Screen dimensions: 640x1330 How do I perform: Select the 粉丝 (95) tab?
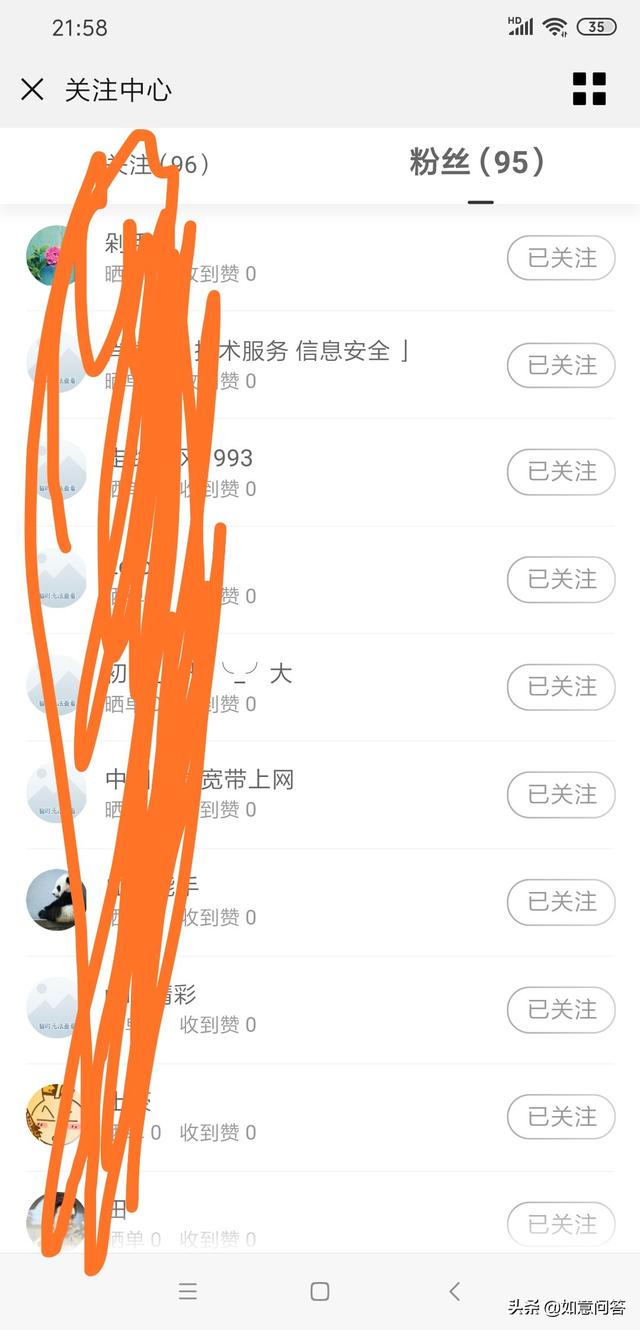[x=477, y=162]
